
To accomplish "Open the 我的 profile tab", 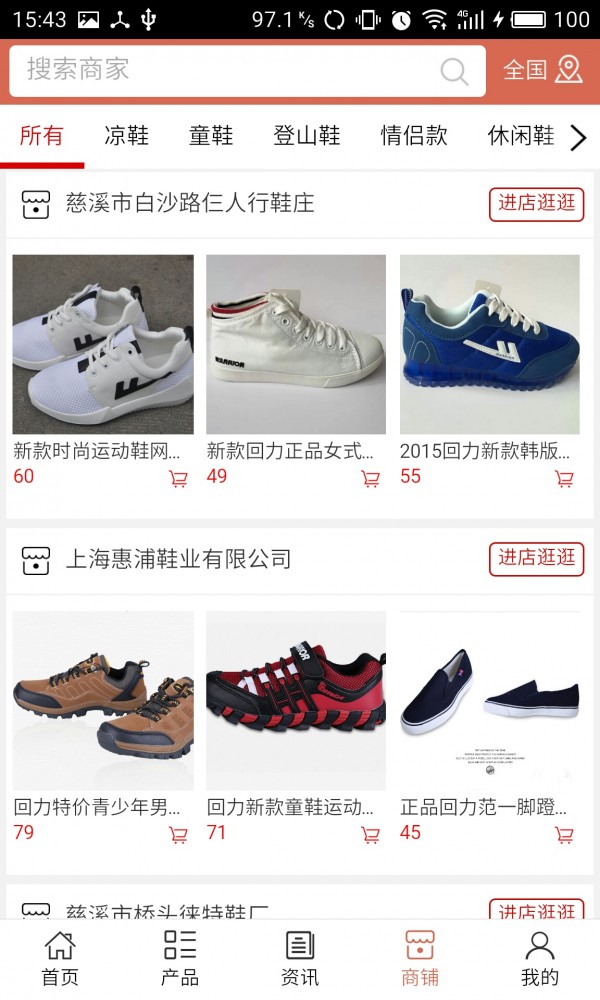I will (x=540, y=959).
